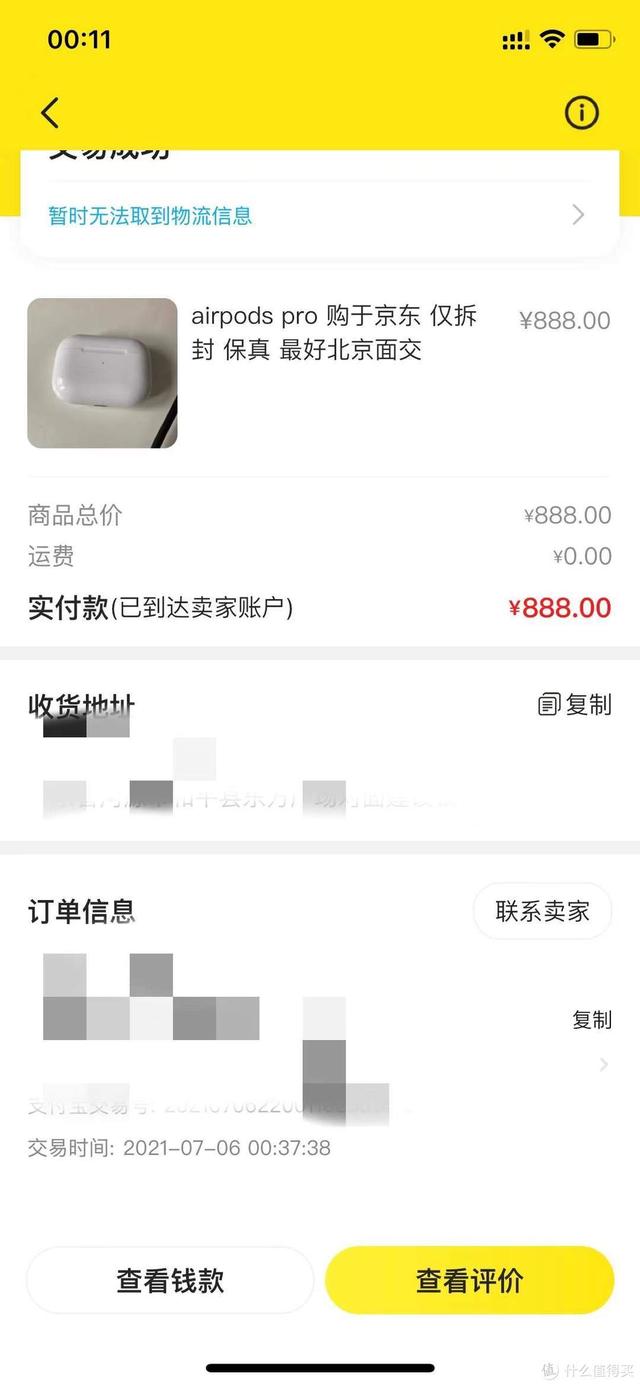This screenshot has height=1386, width=640.
Task: Tap 联系卖家 to contact the seller
Action: pos(541,911)
